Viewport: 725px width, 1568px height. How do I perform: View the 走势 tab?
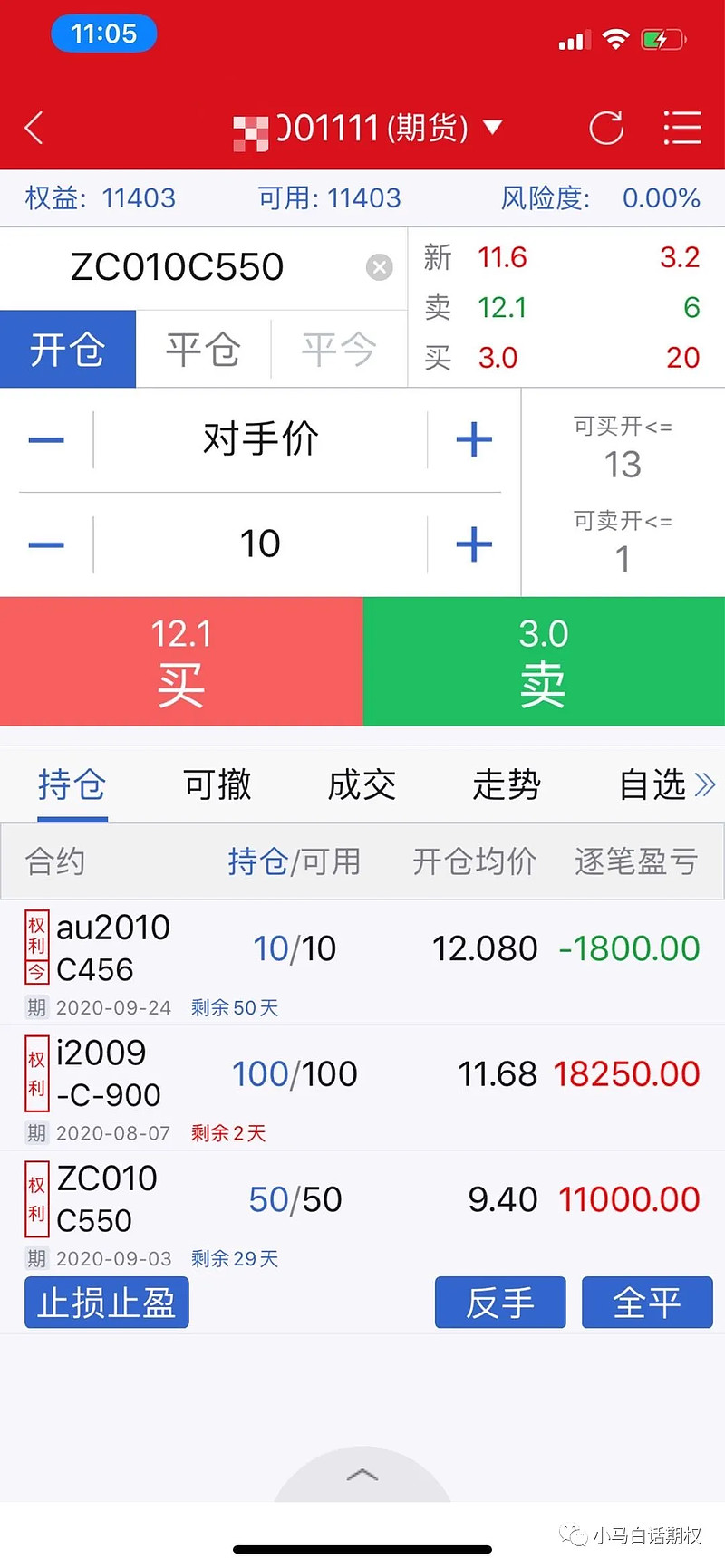(507, 784)
